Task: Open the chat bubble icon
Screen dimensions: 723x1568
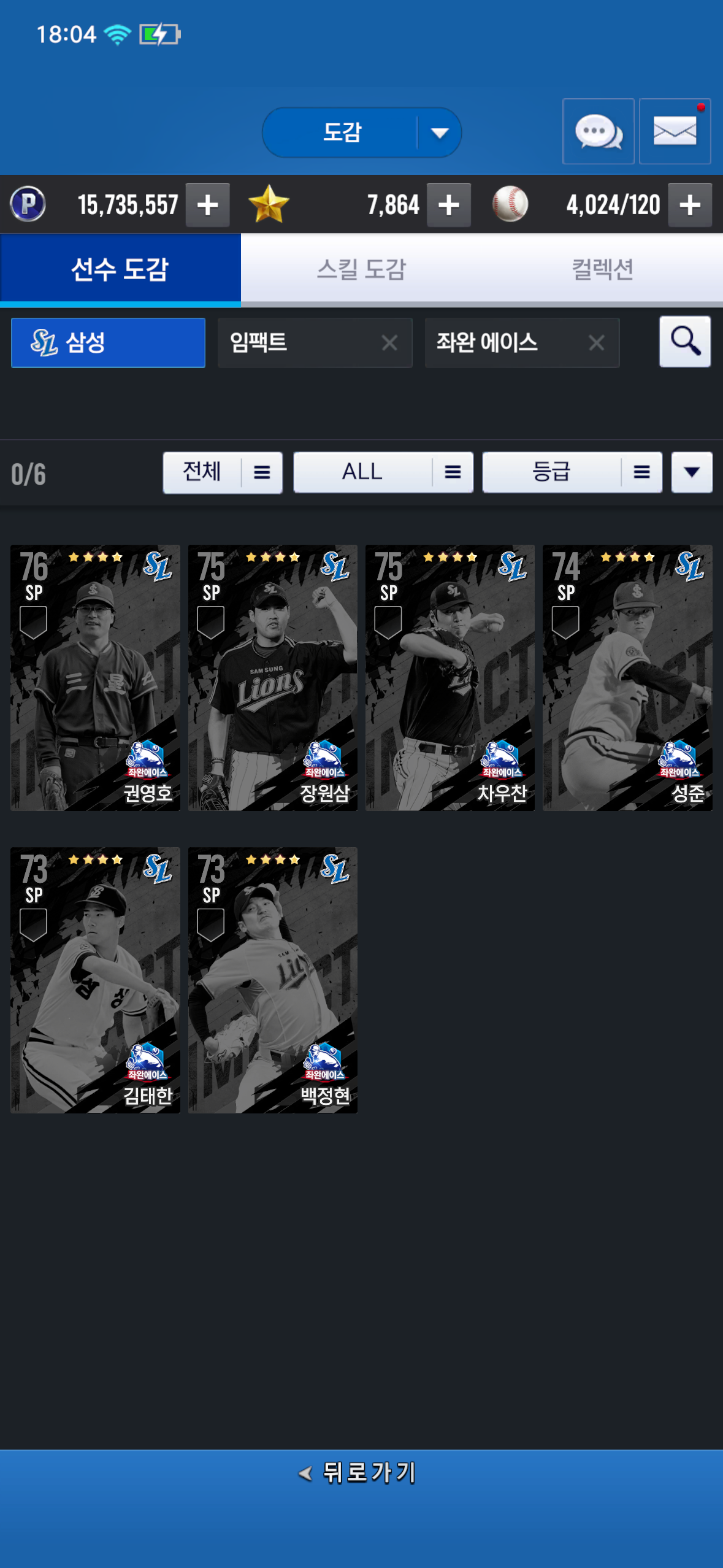Action: [x=598, y=131]
